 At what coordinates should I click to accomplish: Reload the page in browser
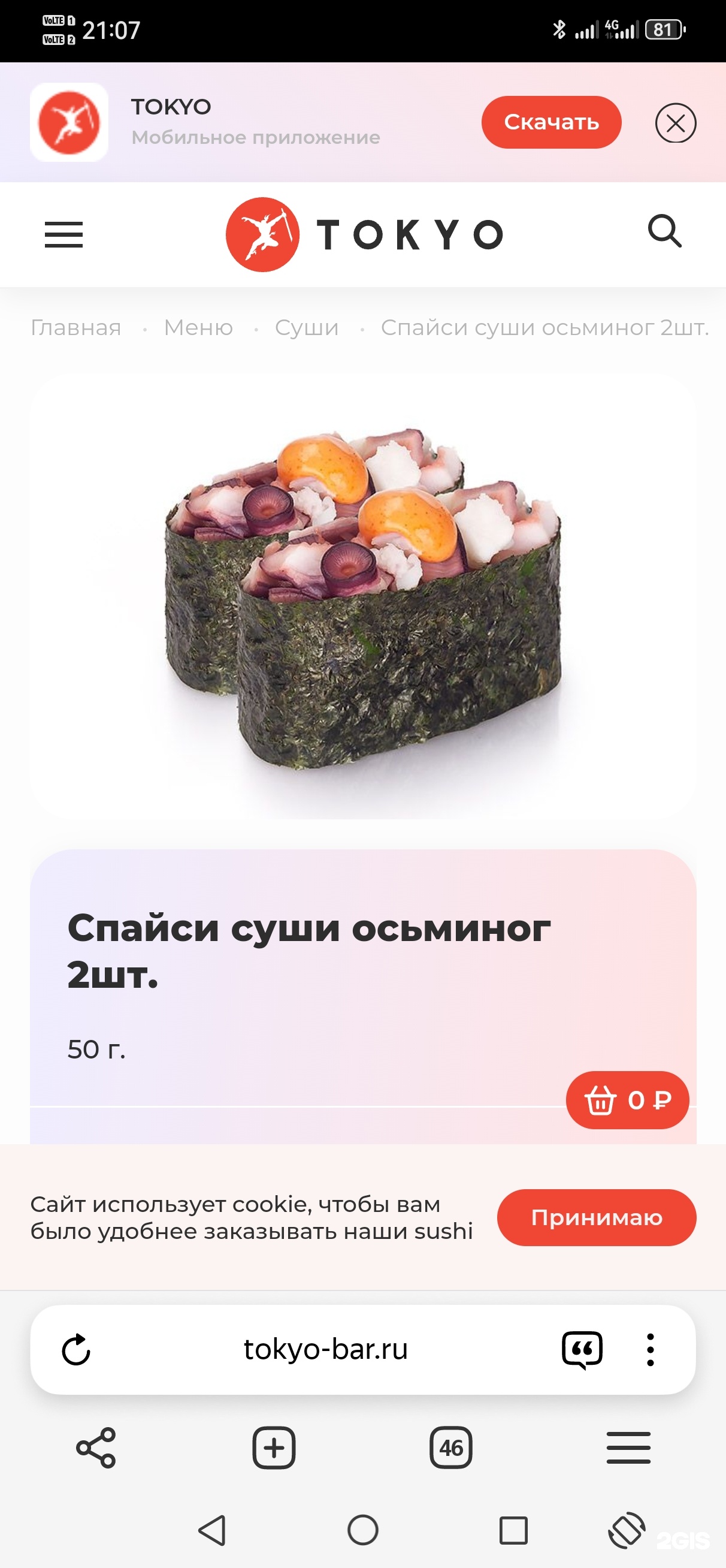[x=76, y=1349]
